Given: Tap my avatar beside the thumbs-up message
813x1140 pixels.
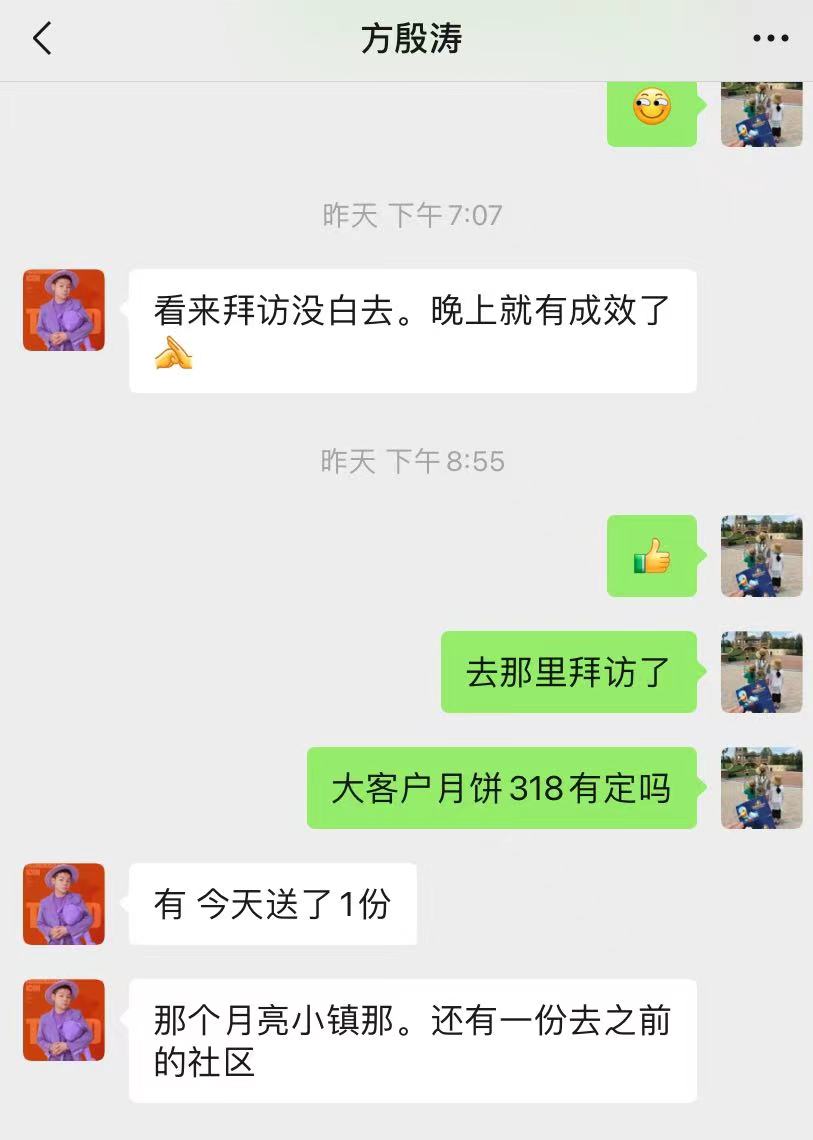Looking at the screenshot, I should pos(762,556).
